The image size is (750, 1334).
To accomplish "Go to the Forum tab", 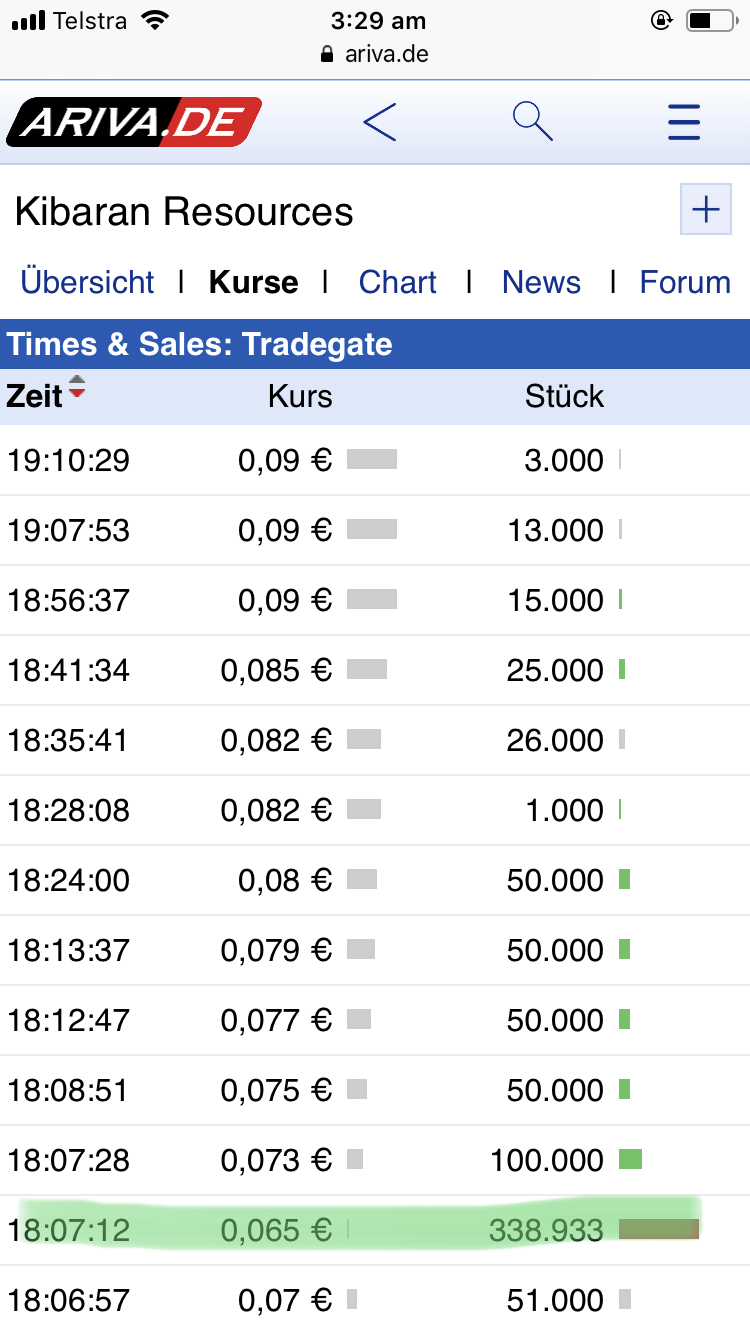I will click(685, 282).
